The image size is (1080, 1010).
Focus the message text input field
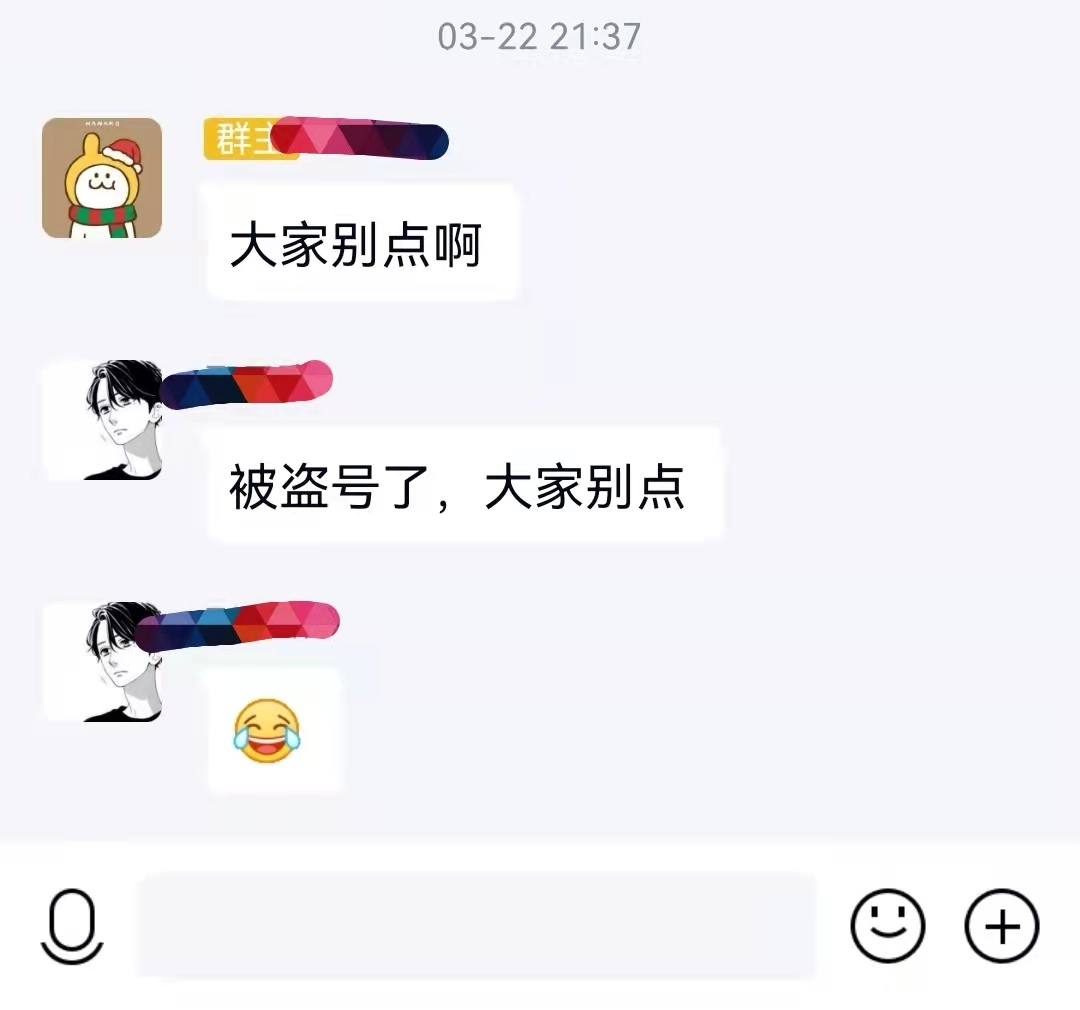pyautogui.click(x=476, y=926)
